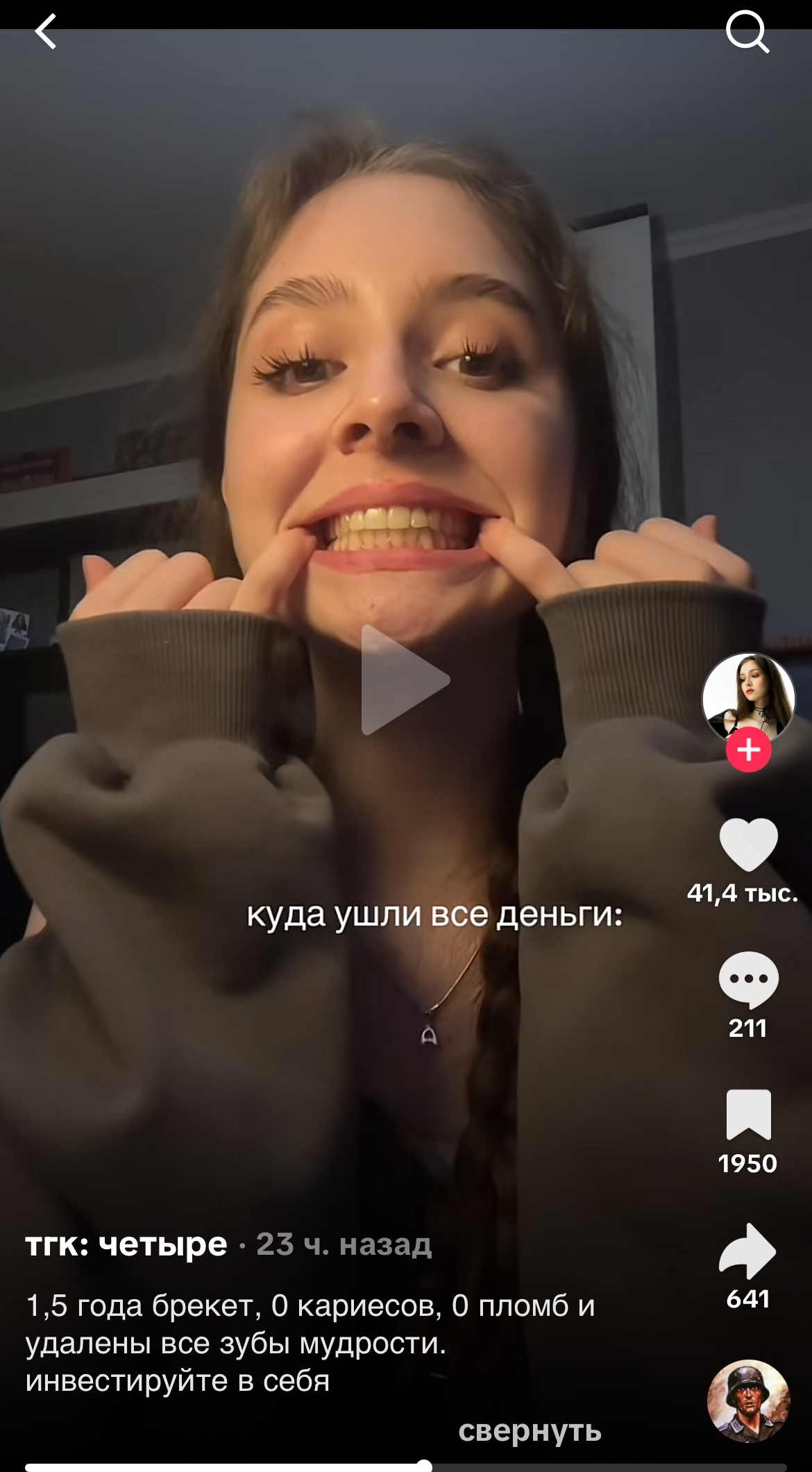Open the search magnifier icon
This screenshot has height=1472, width=812.
click(x=747, y=32)
